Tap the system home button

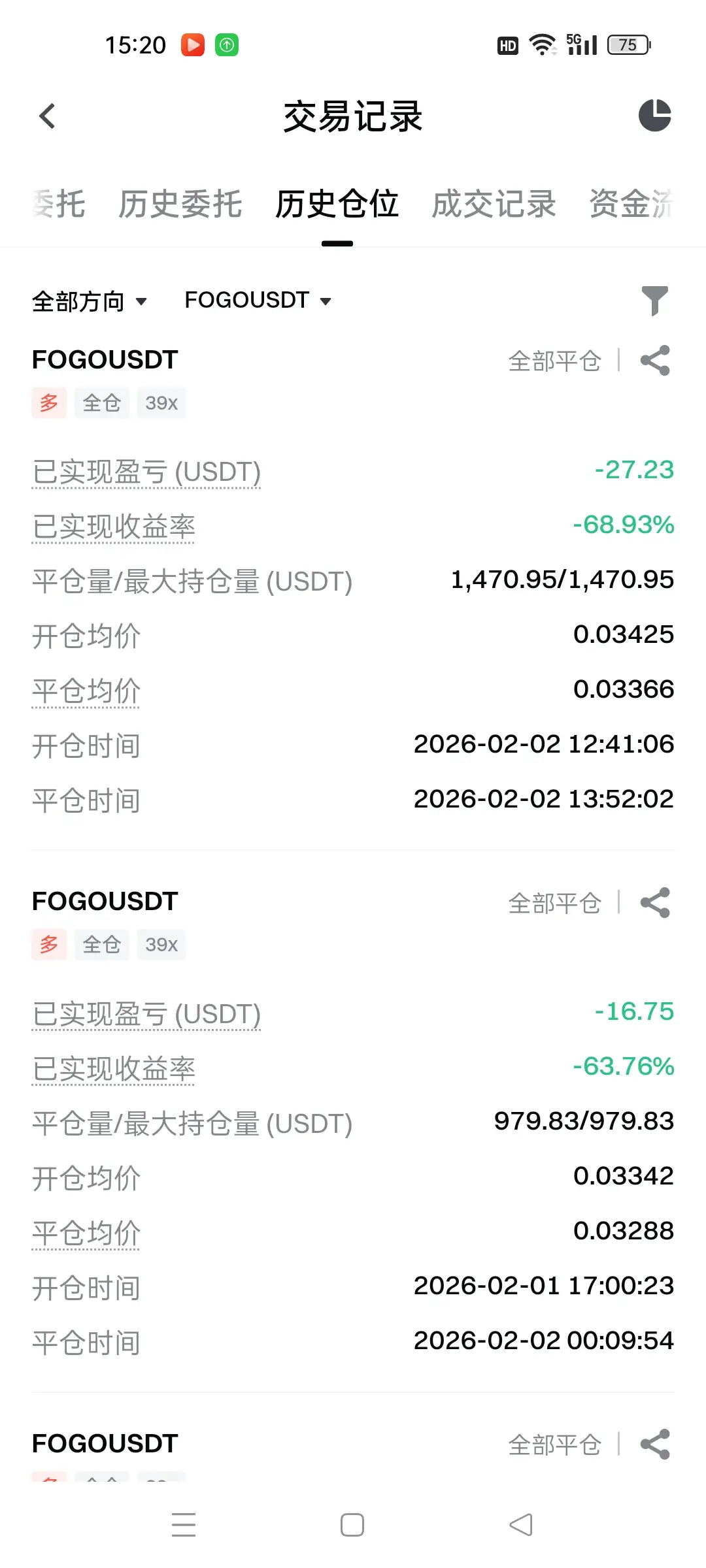pyautogui.click(x=352, y=1525)
